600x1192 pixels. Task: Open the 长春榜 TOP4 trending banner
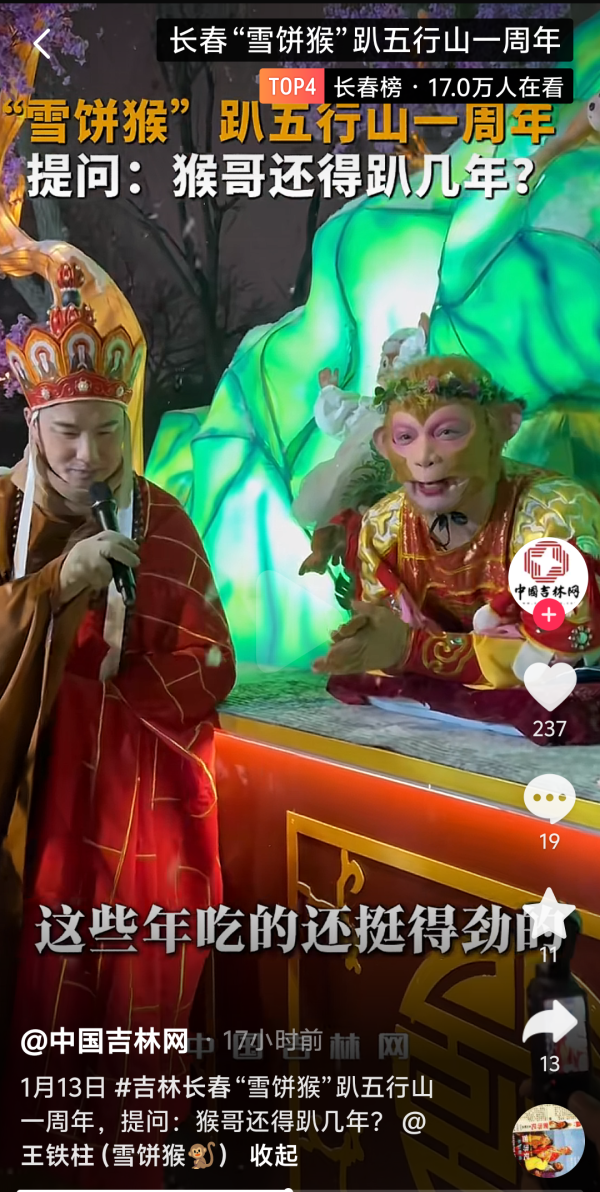coord(416,87)
